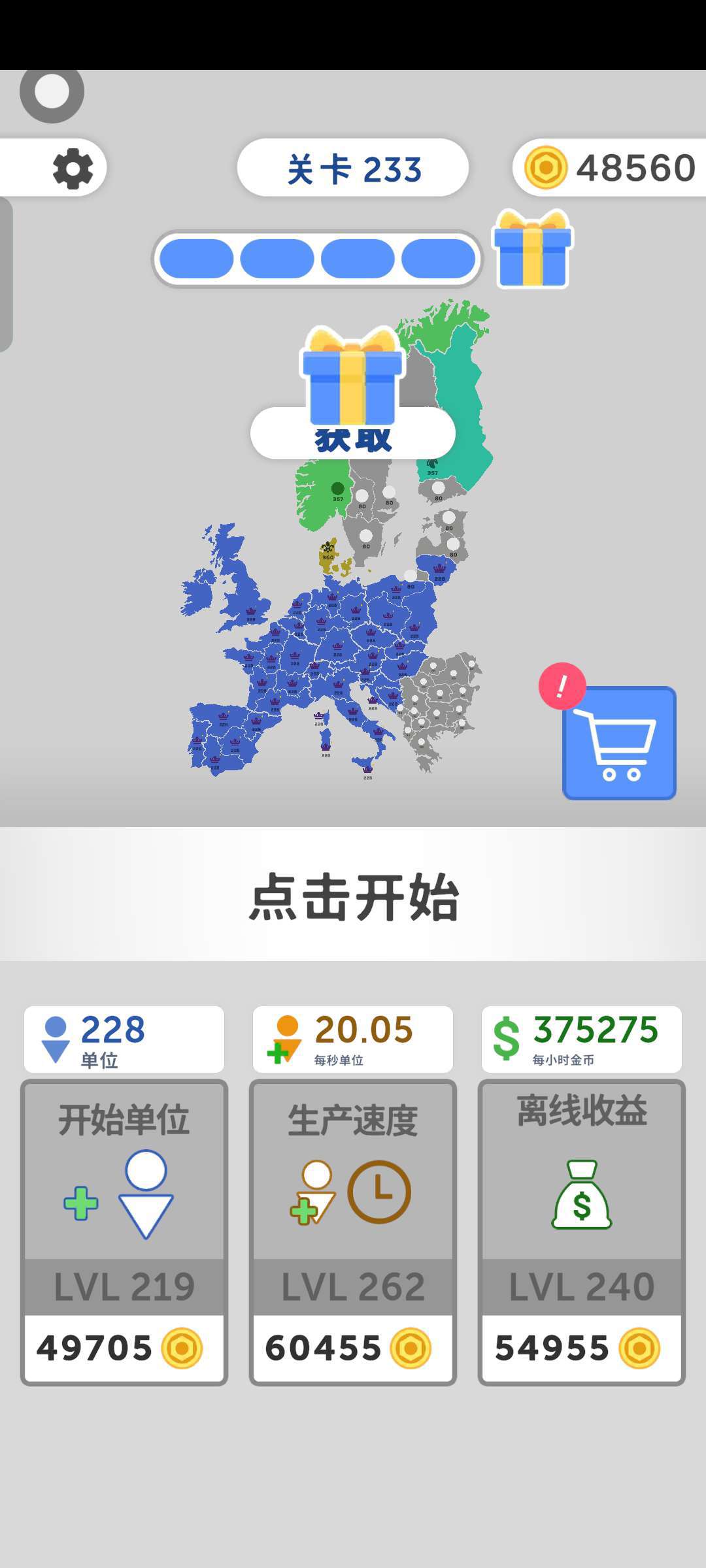
Task: Tap 点击开始 to start the level
Action: pos(353,895)
